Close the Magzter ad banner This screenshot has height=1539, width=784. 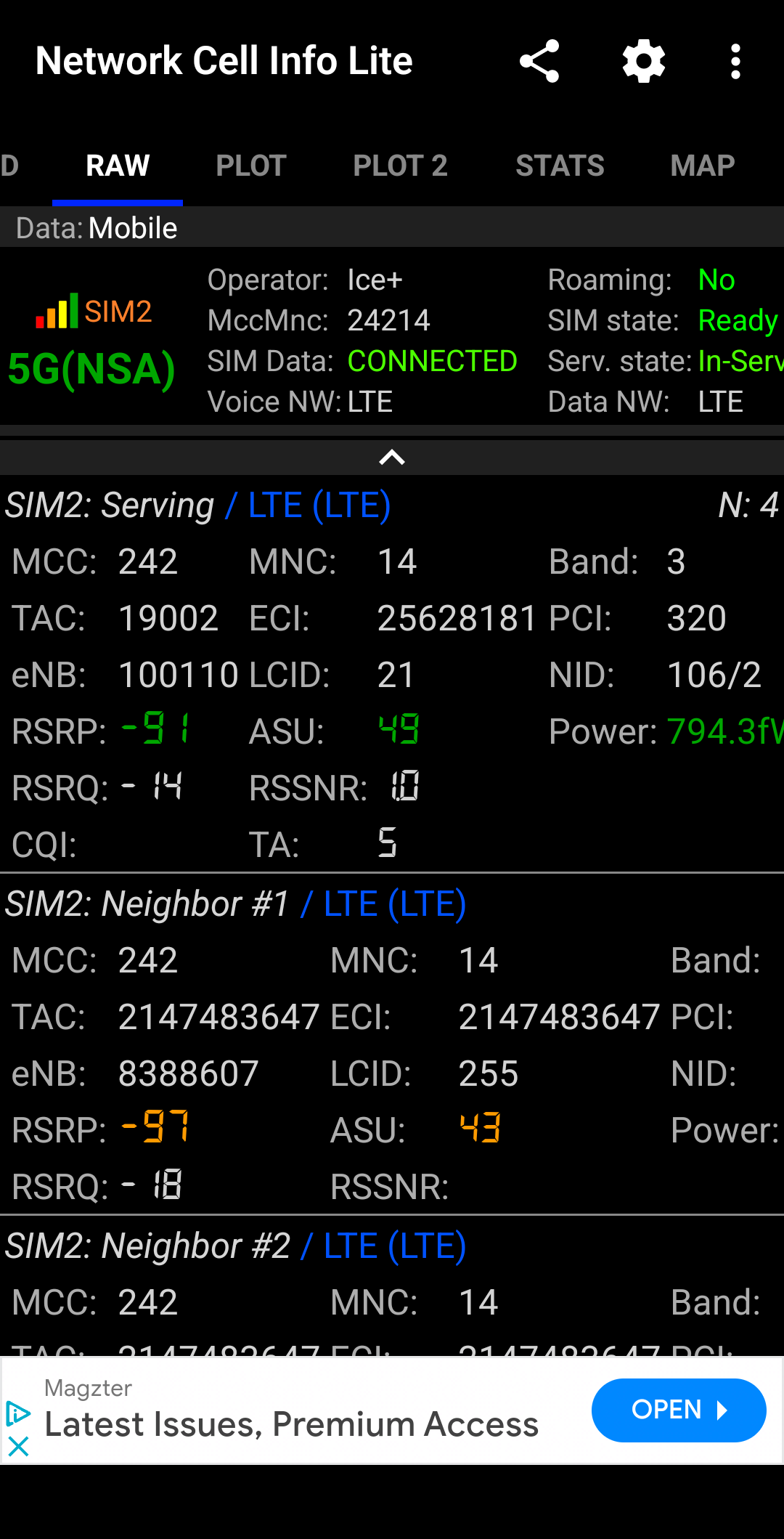click(x=18, y=1446)
